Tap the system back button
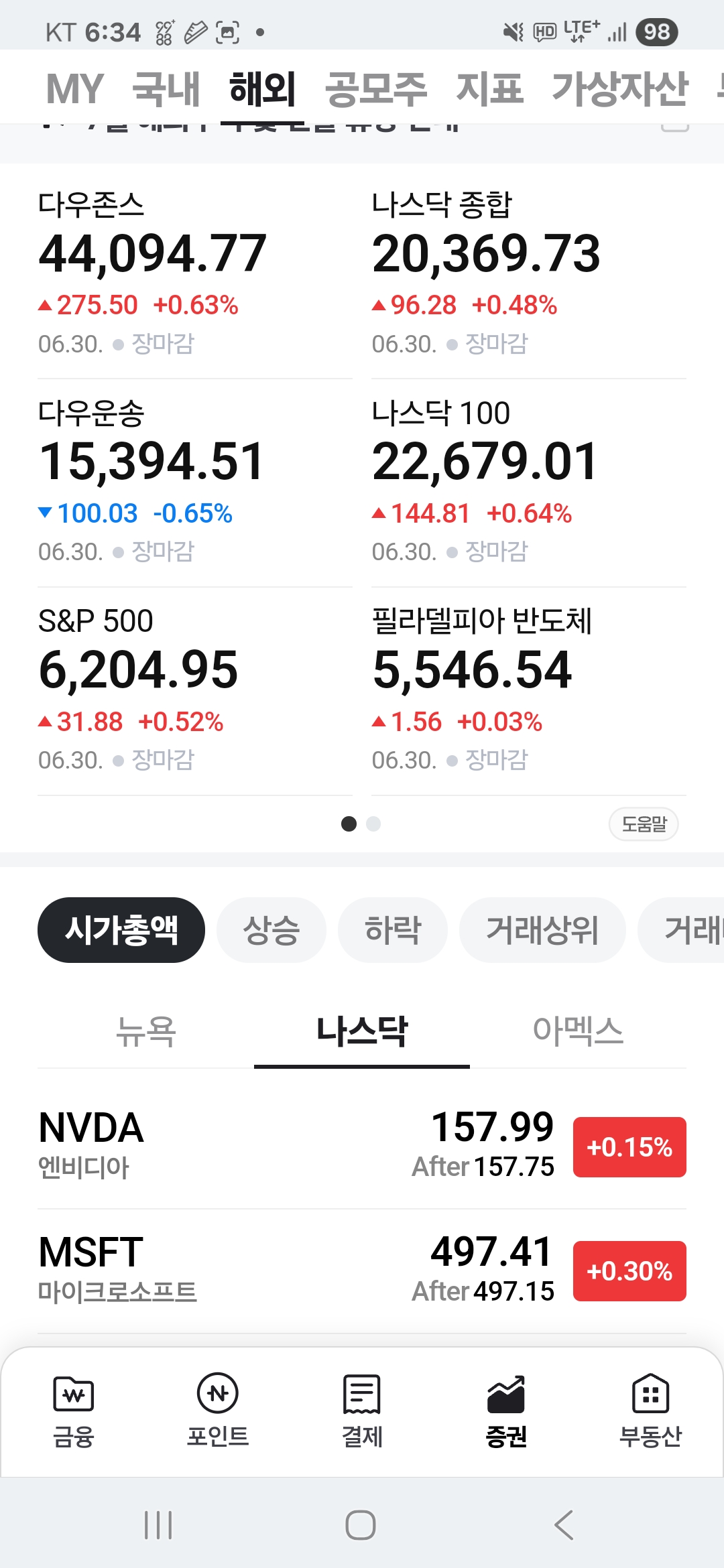The height and width of the screenshot is (1568, 724). tap(564, 1525)
